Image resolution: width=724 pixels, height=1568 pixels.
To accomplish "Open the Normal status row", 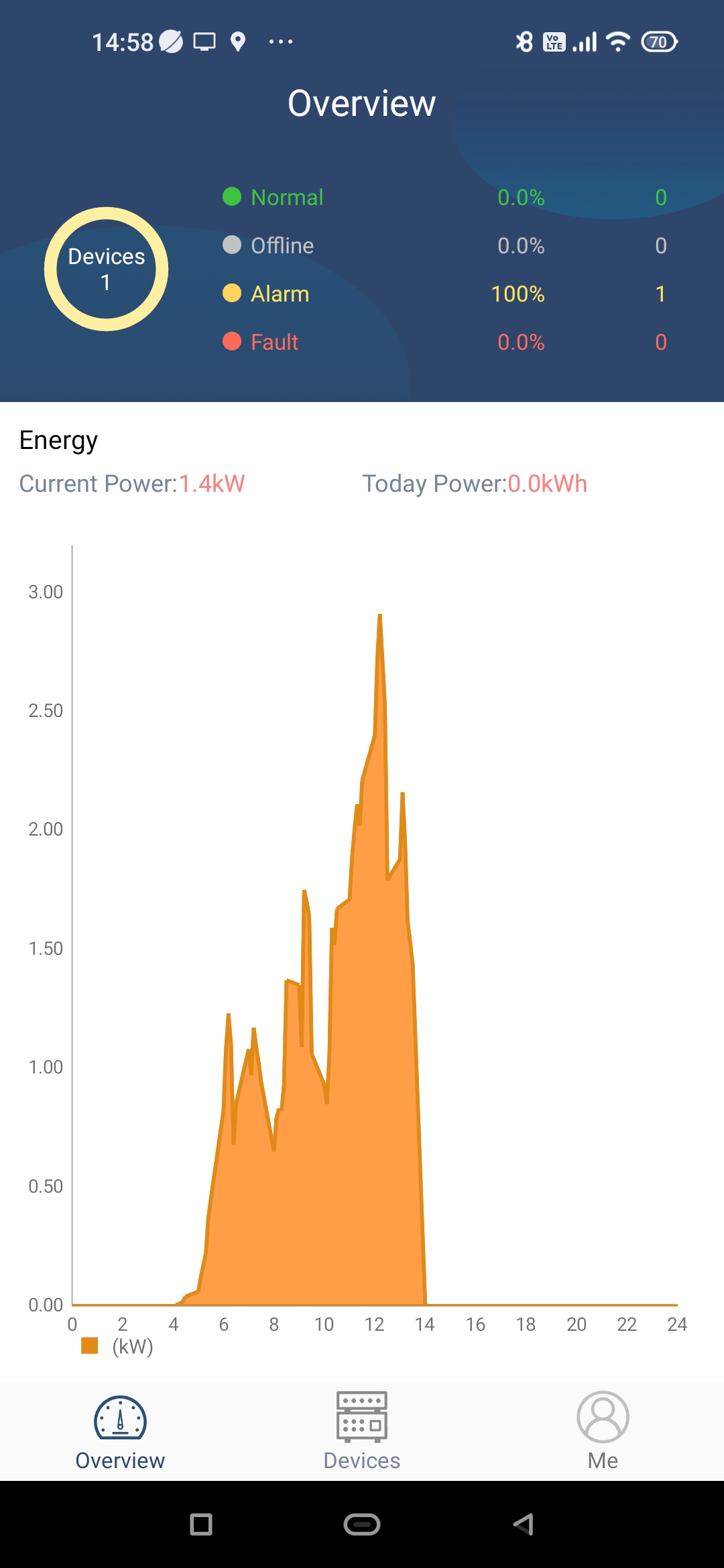I will click(444, 197).
